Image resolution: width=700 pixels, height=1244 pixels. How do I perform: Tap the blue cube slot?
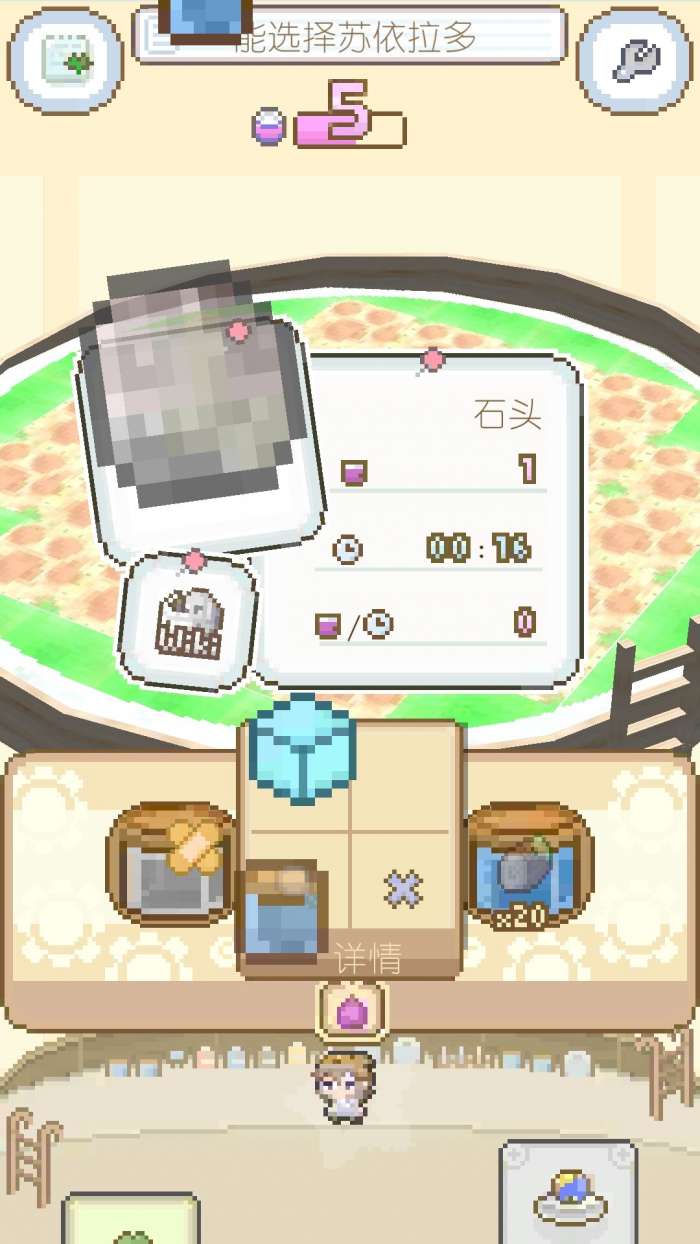pyautogui.click(x=301, y=748)
